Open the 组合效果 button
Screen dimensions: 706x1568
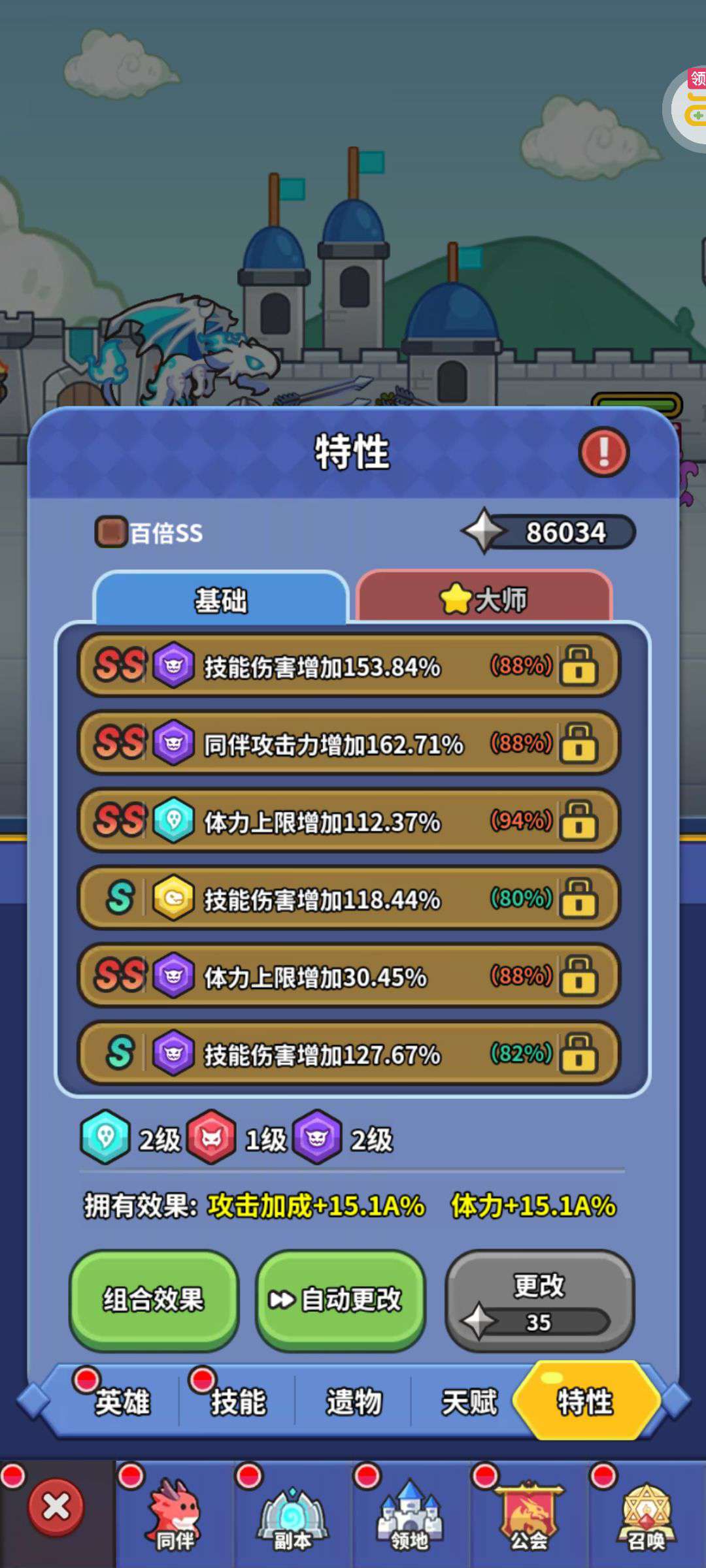pos(154,1299)
